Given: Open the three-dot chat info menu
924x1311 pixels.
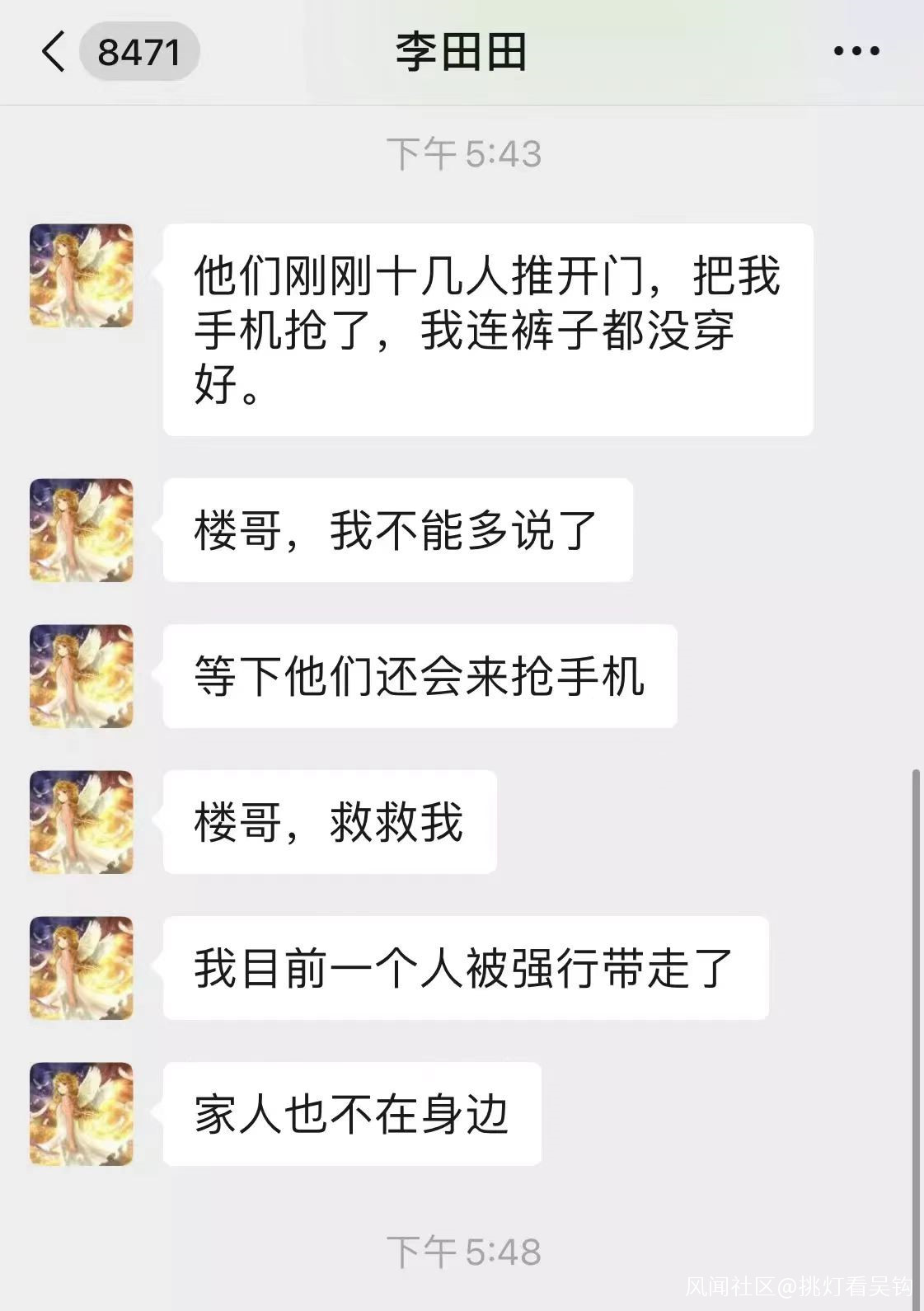Looking at the screenshot, I should pyautogui.click(x=856, y=51).
